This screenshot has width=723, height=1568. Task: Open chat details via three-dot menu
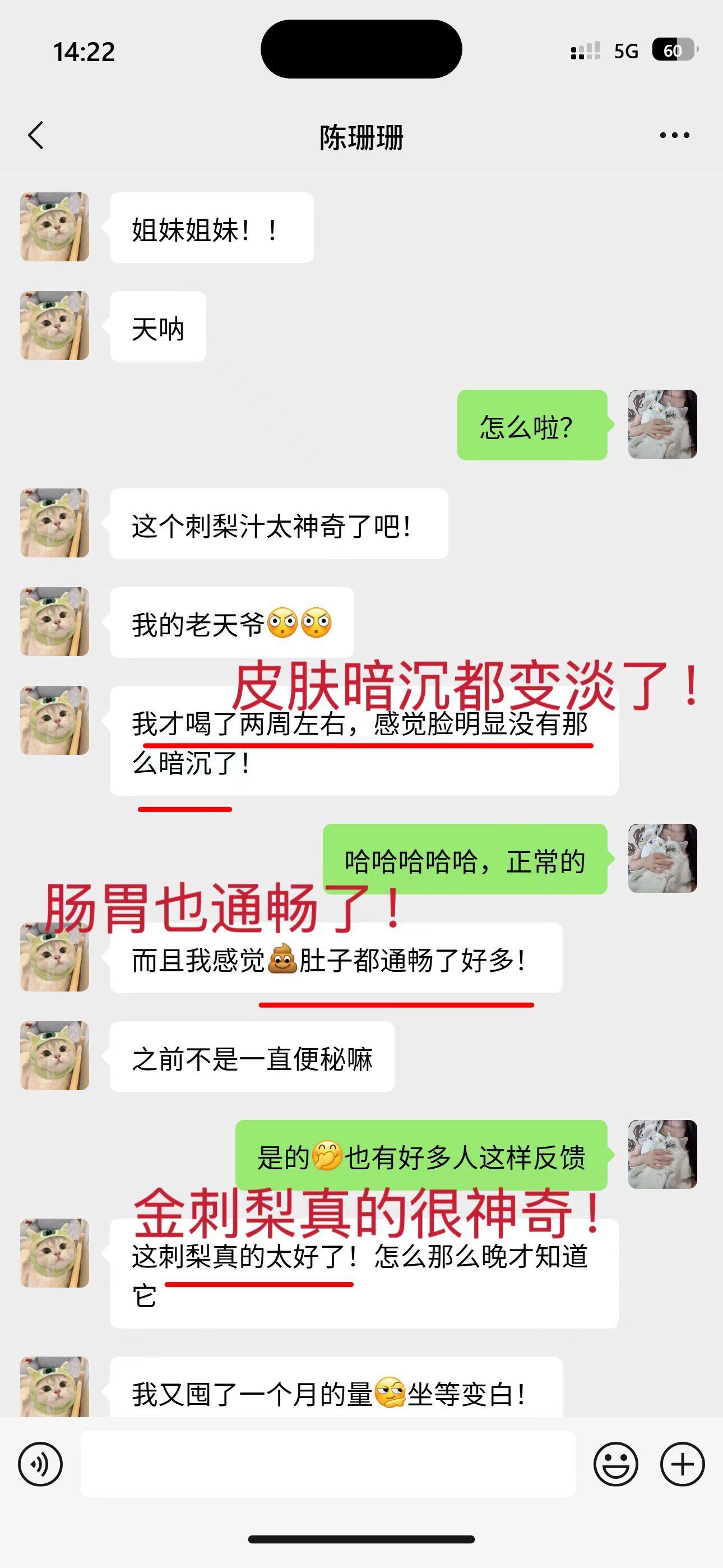coord(674,135)
